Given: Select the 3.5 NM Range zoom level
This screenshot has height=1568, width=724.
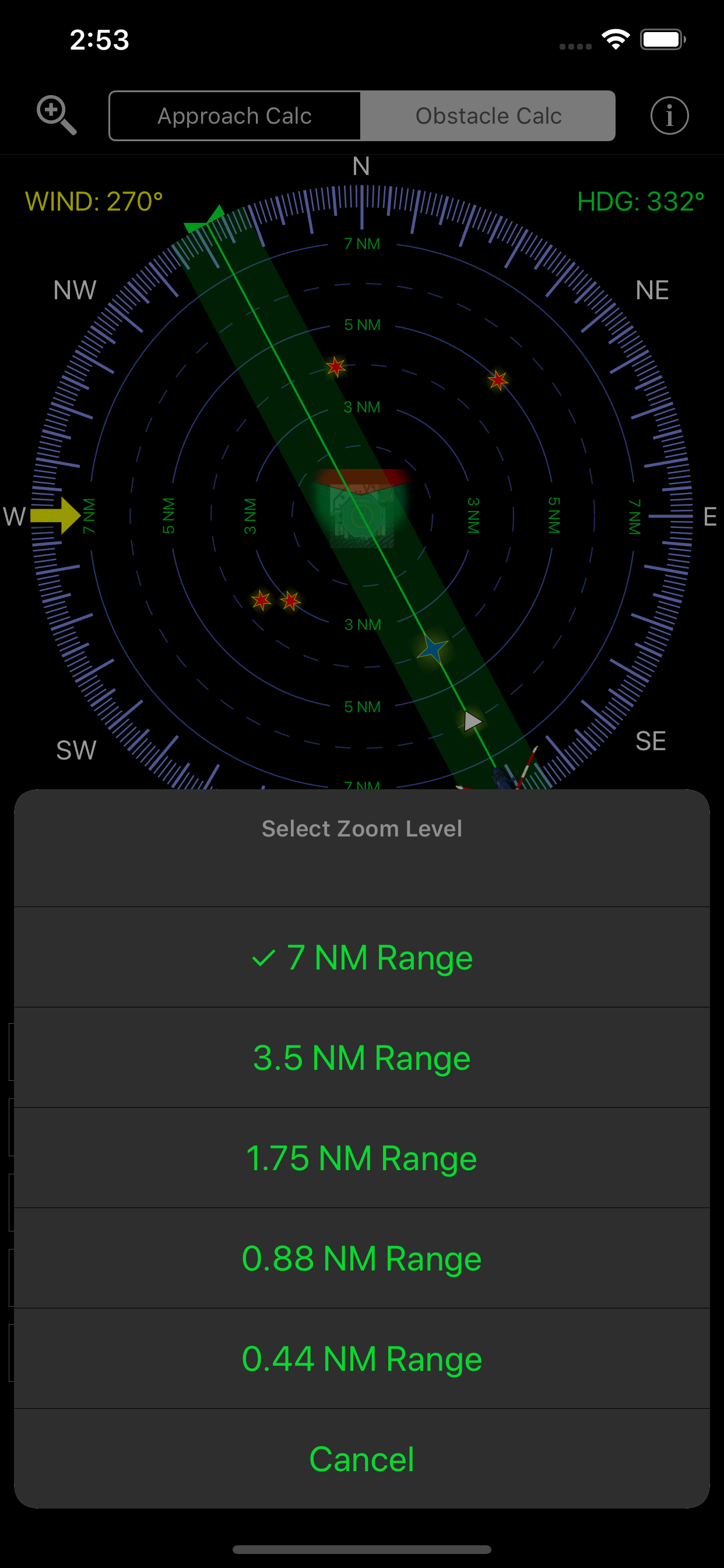Looking at the screenshot, I should point(361,1058).
